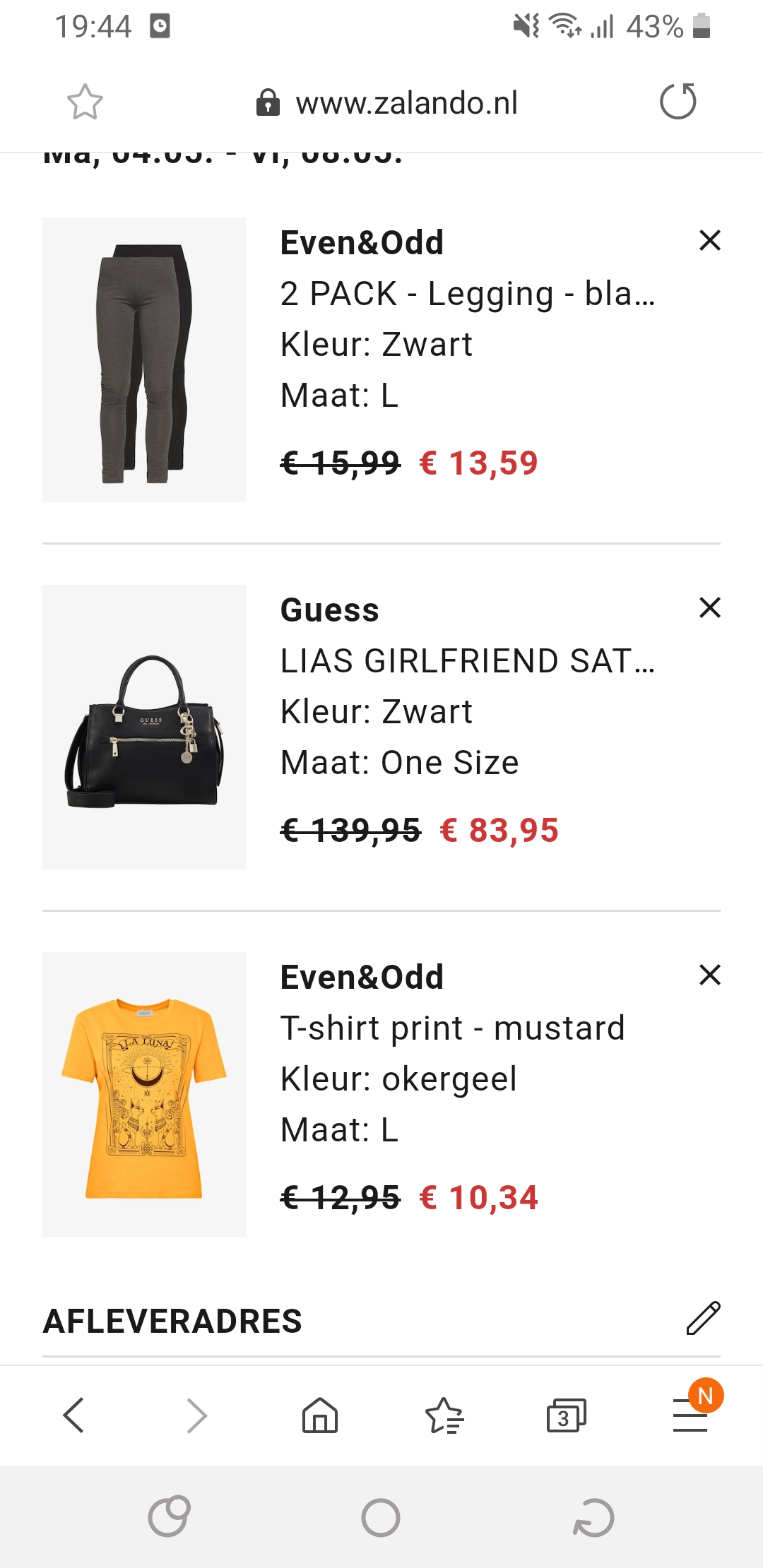
Task: Open the browser home page
Action: click(x=320, y=1415)
